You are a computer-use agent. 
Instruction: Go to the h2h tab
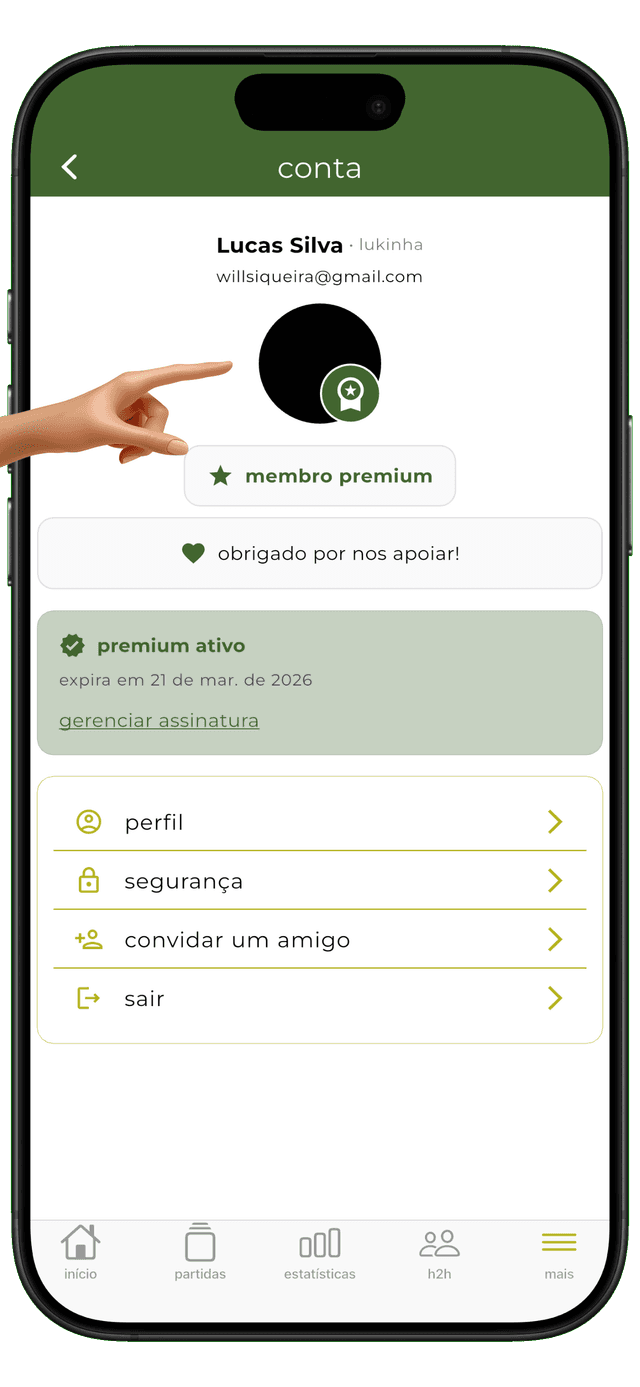click(439, 1252)
